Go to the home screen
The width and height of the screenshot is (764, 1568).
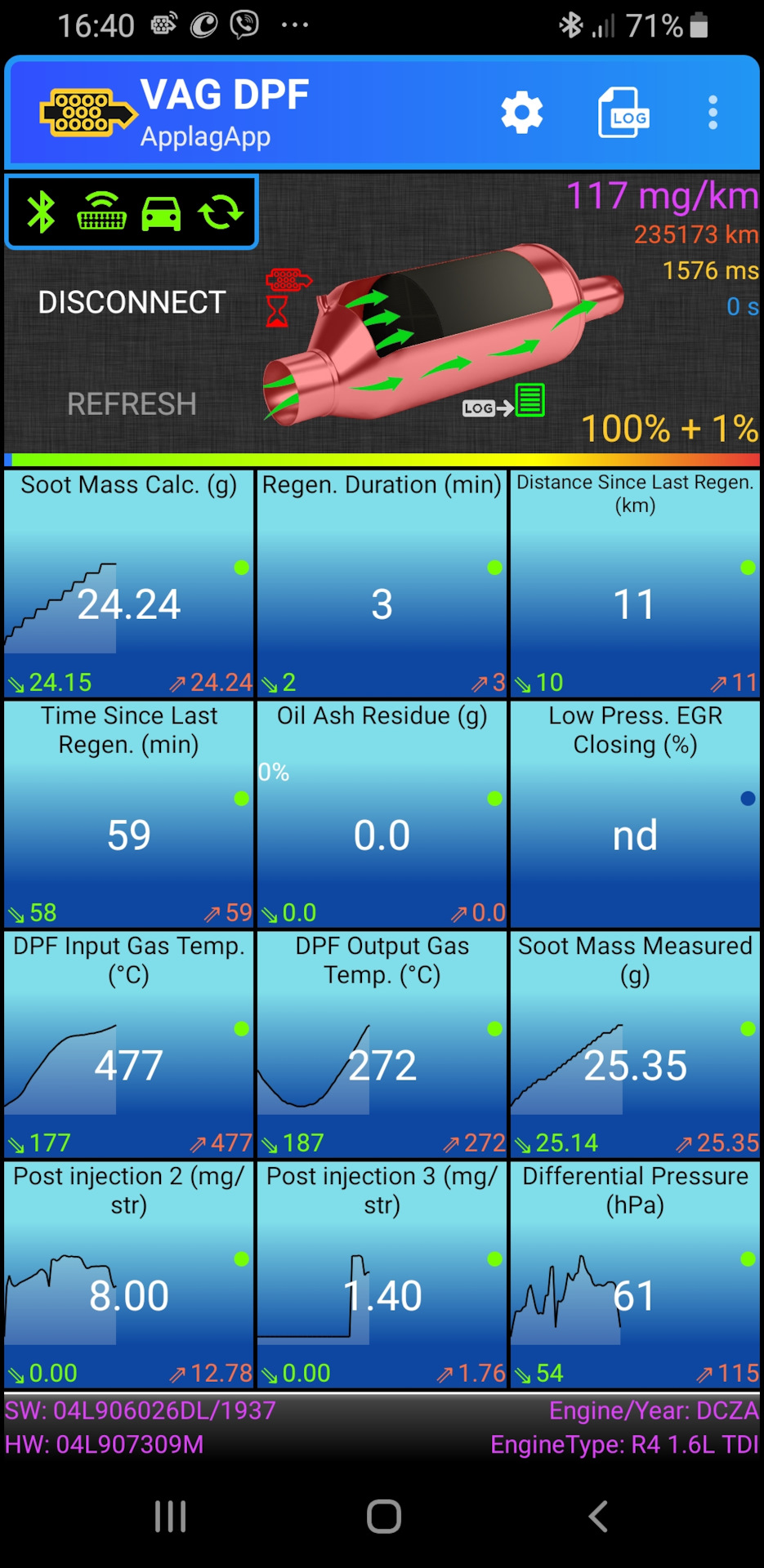tap(383, 1517)
